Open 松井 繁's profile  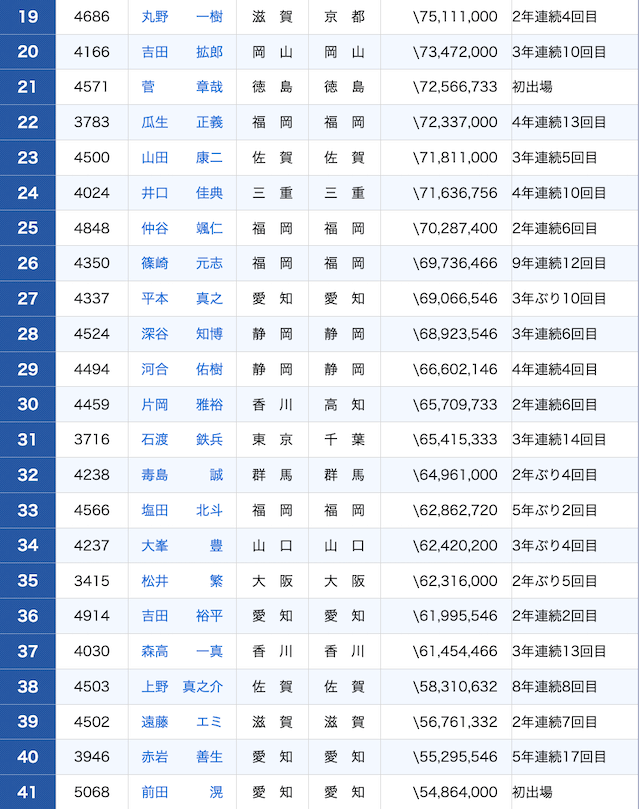click(x=182, y=581)
